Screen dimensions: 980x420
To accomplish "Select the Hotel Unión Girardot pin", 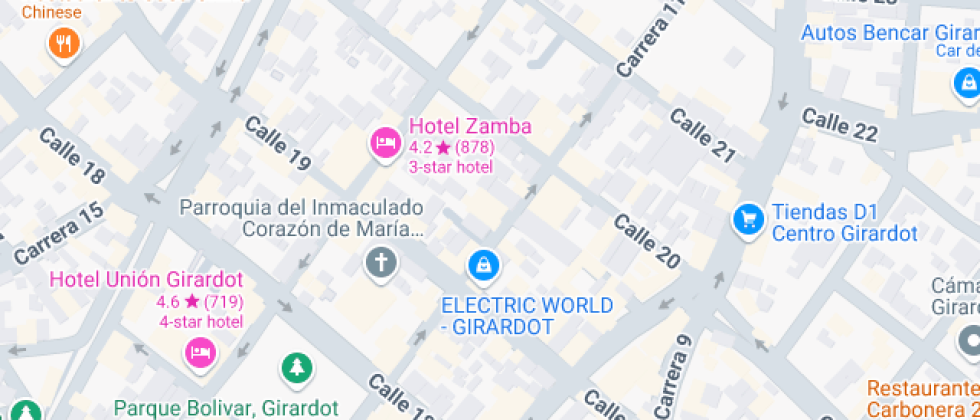I will 200,351.
